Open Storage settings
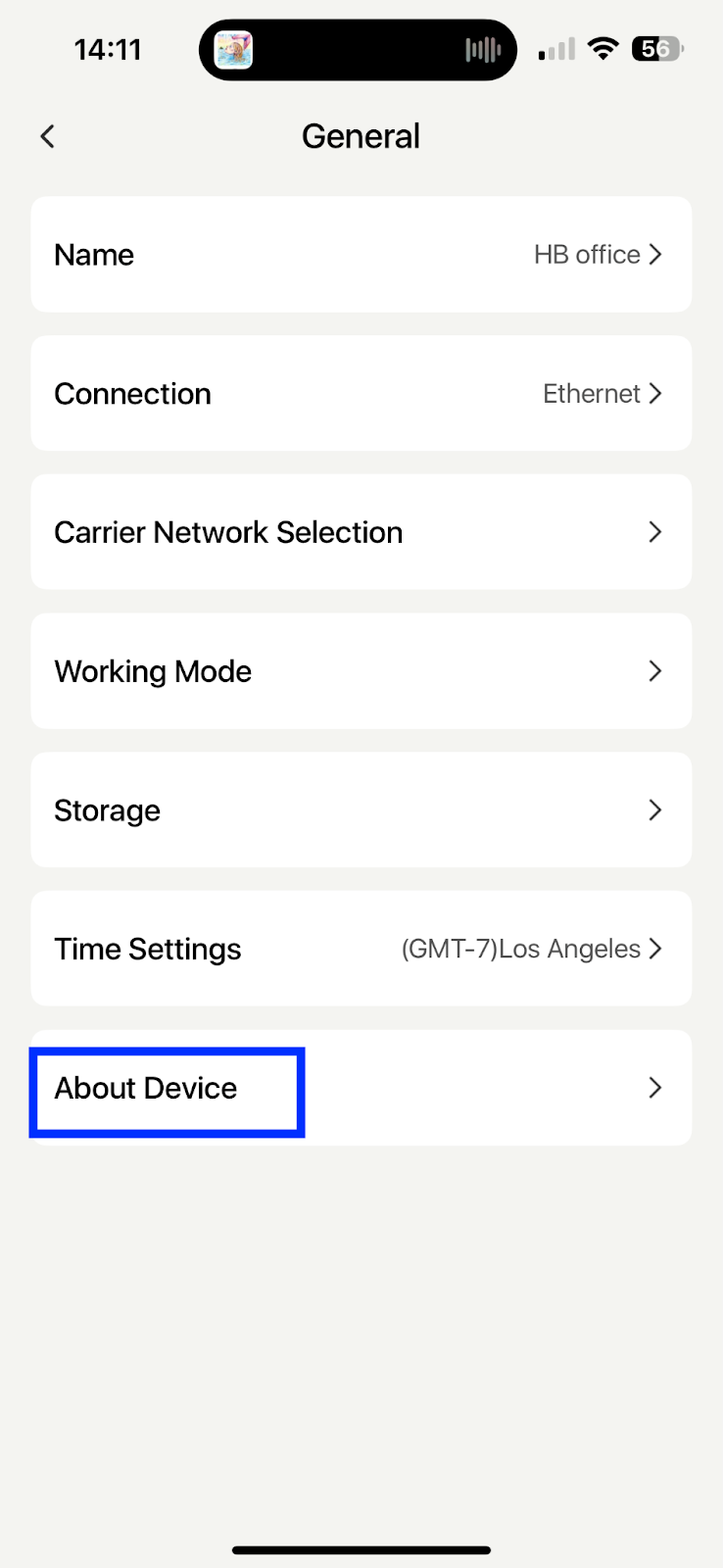The height and width of the screenshot is (1568, 723). click(x=361, y=810)
